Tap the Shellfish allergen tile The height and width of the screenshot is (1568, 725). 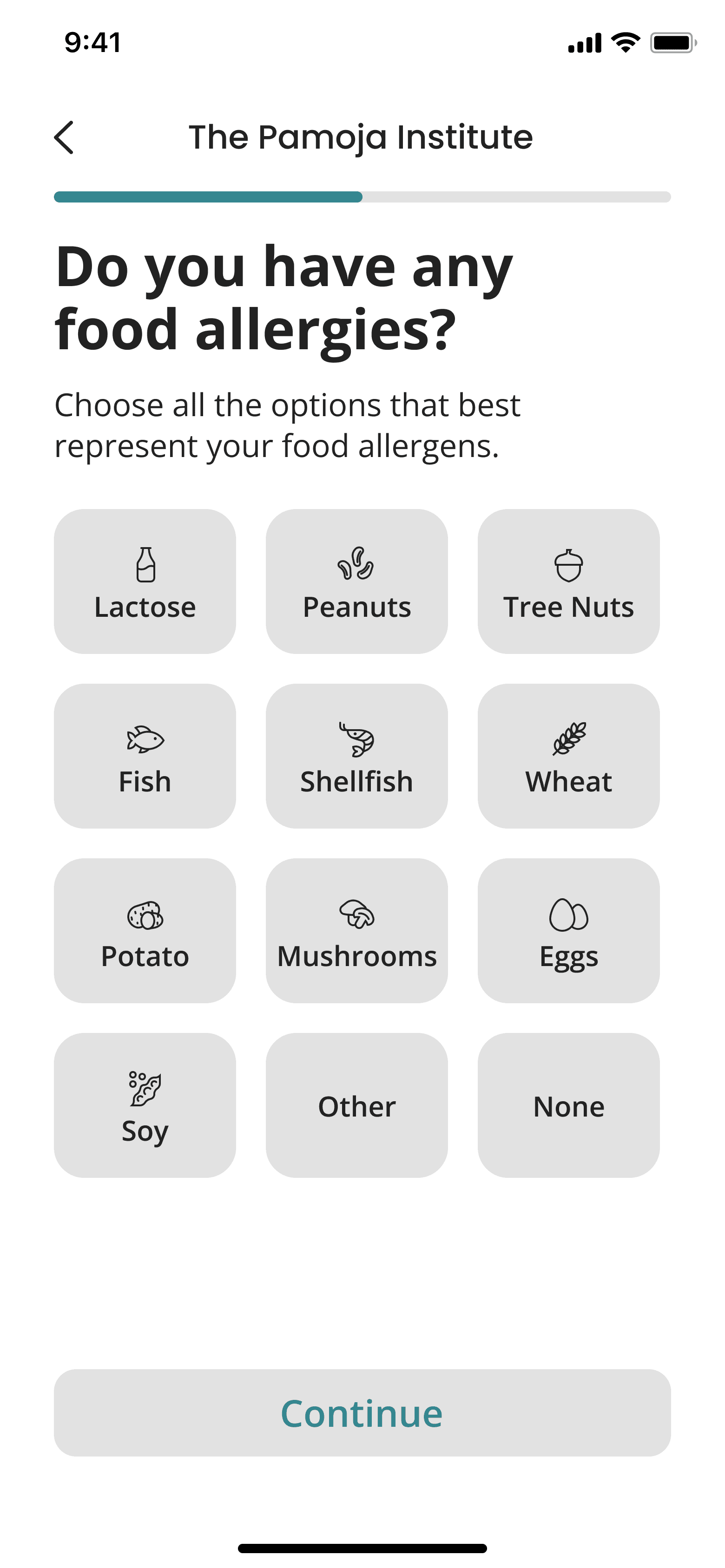coord(356,756)
